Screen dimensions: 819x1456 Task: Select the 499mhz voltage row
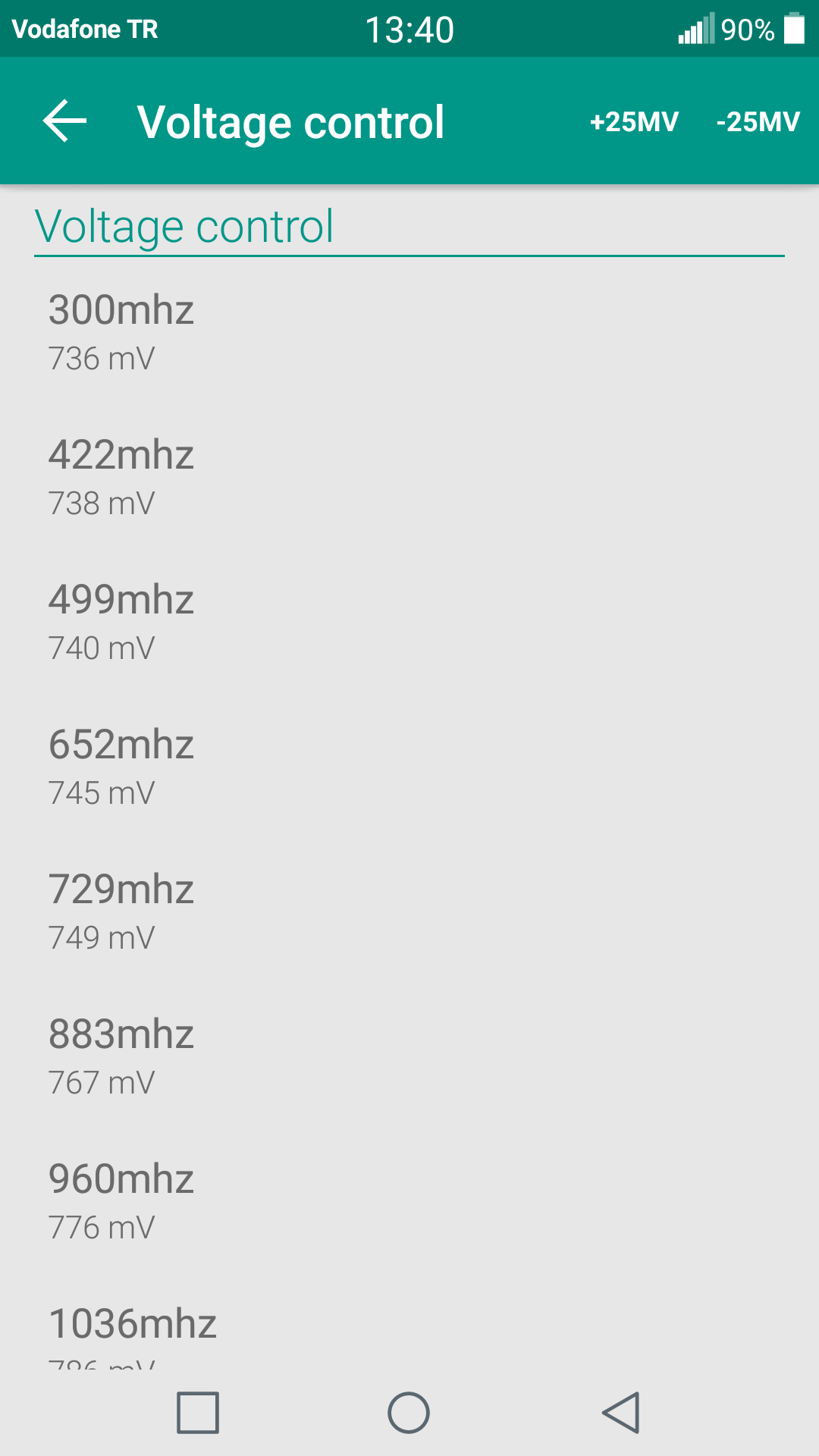(409, 621)
